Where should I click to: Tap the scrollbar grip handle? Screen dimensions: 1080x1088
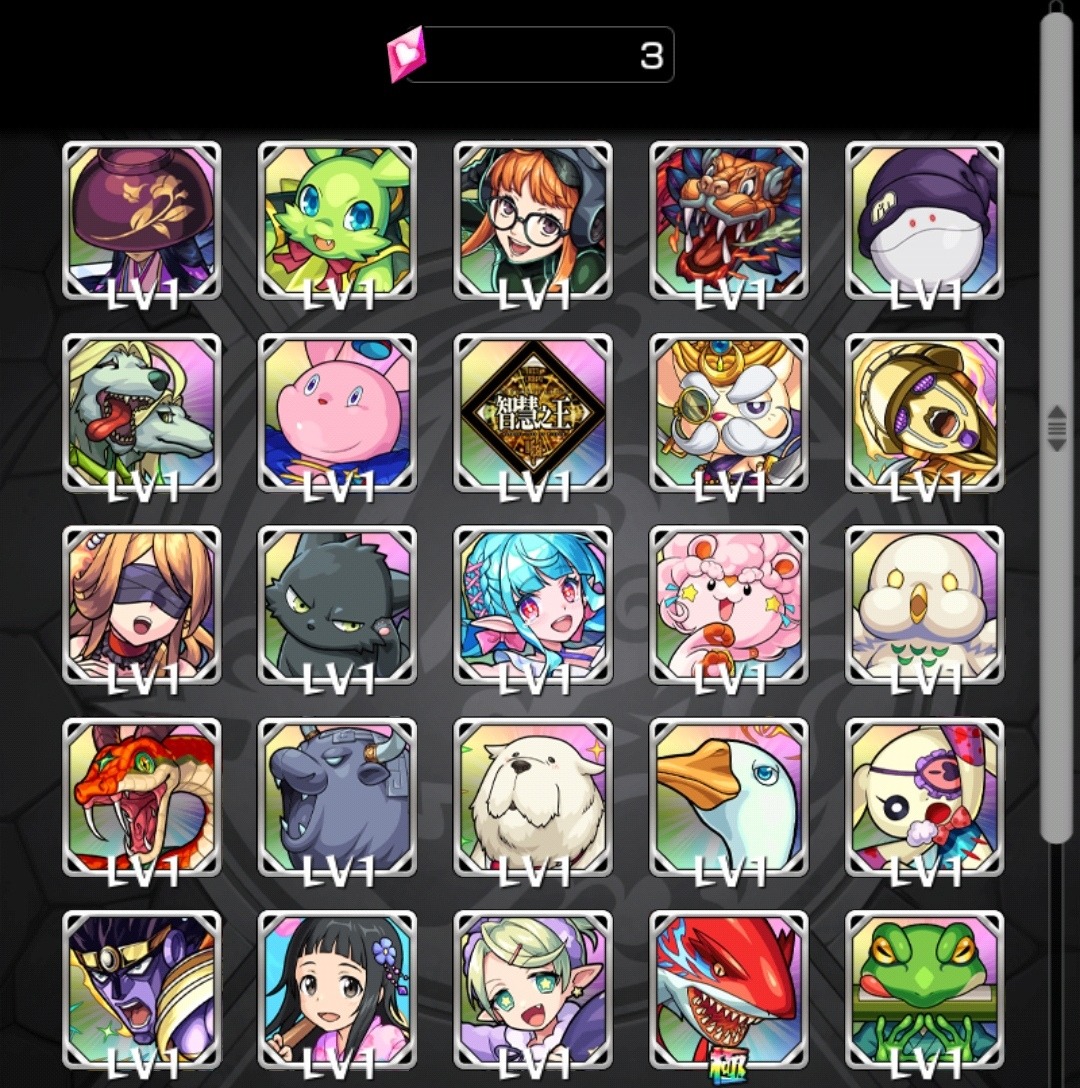point(1056,429)
